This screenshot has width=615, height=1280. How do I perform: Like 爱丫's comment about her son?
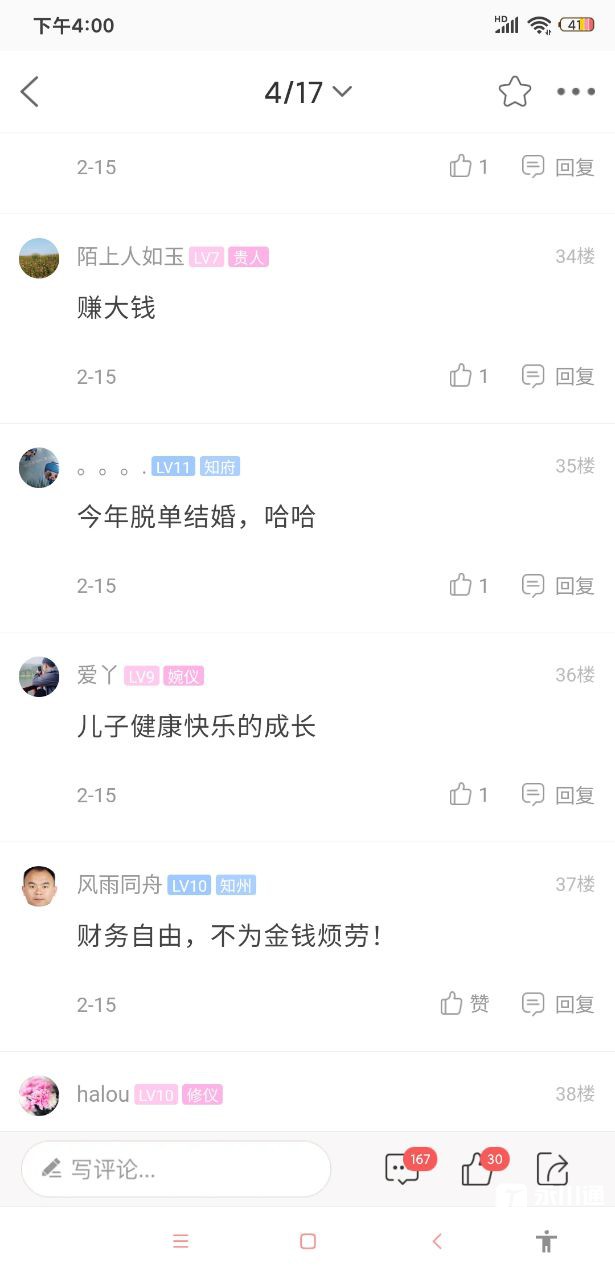(x=468, y=794)
